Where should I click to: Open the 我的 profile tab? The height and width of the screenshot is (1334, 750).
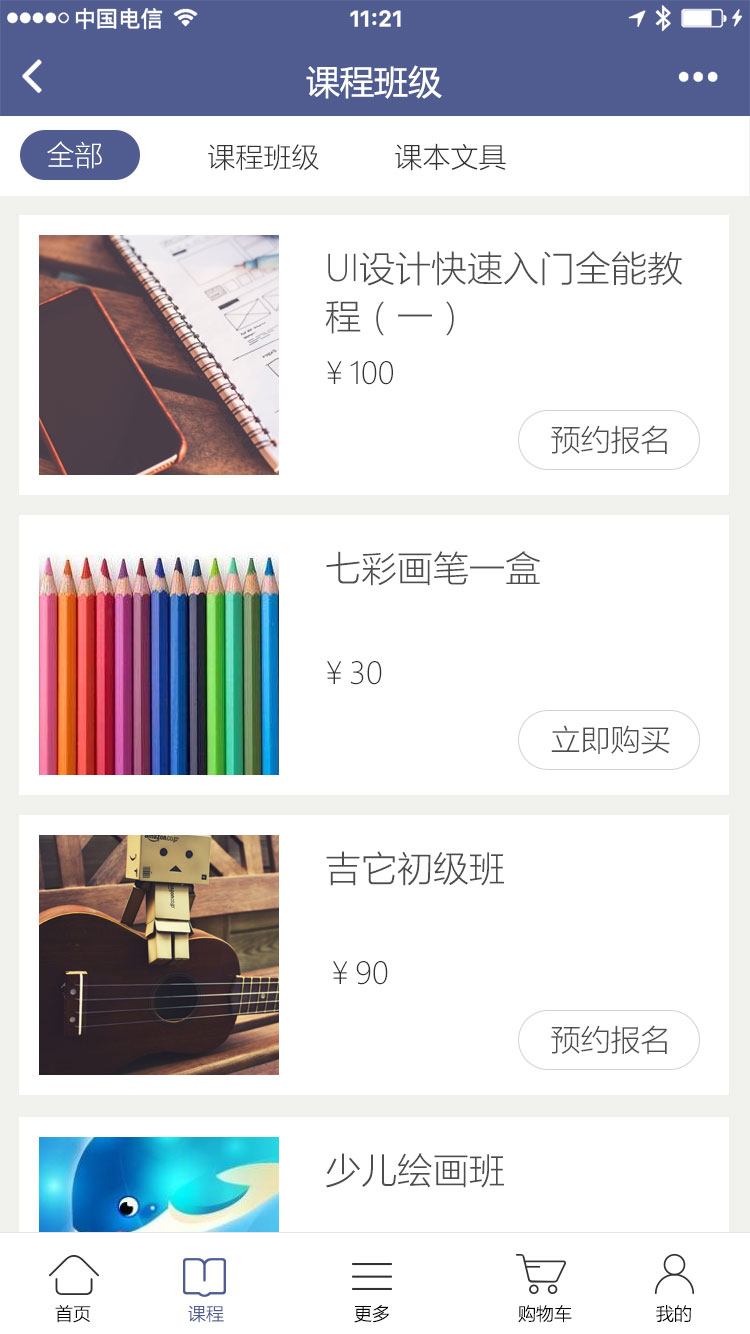click(x=673, y=1288)
